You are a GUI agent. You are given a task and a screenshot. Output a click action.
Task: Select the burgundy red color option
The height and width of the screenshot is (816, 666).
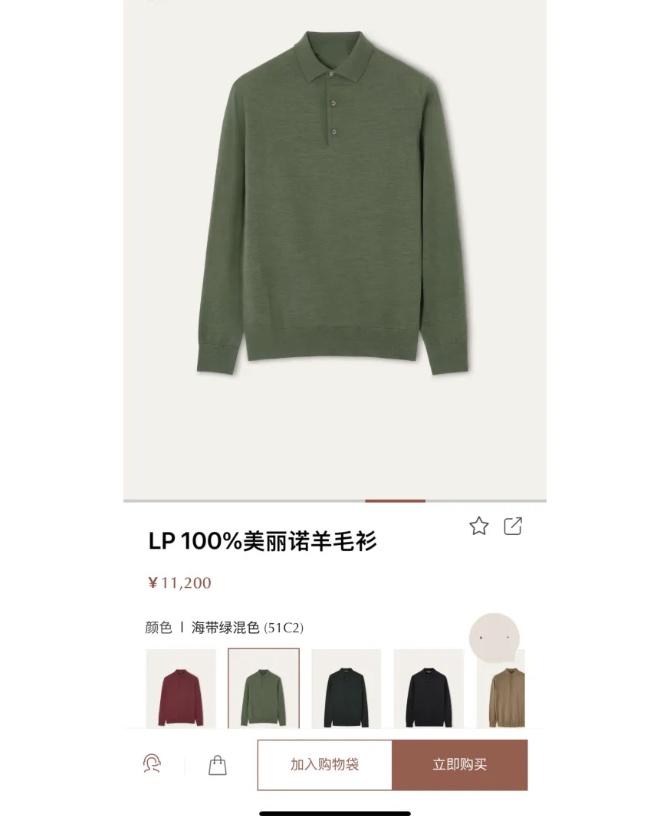click(x=181, y=689)
